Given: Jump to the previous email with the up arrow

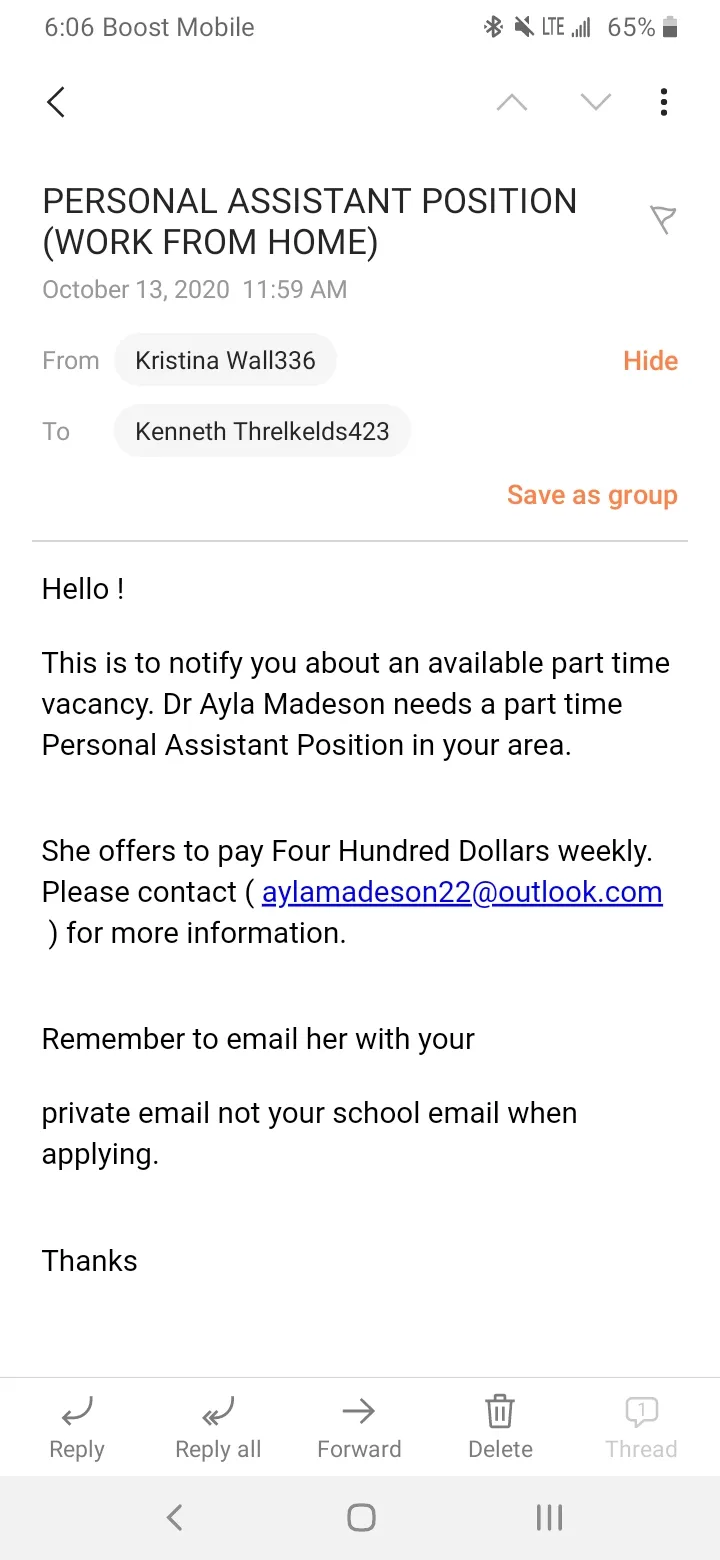Looking at the screenshot, I should point(512,102).
